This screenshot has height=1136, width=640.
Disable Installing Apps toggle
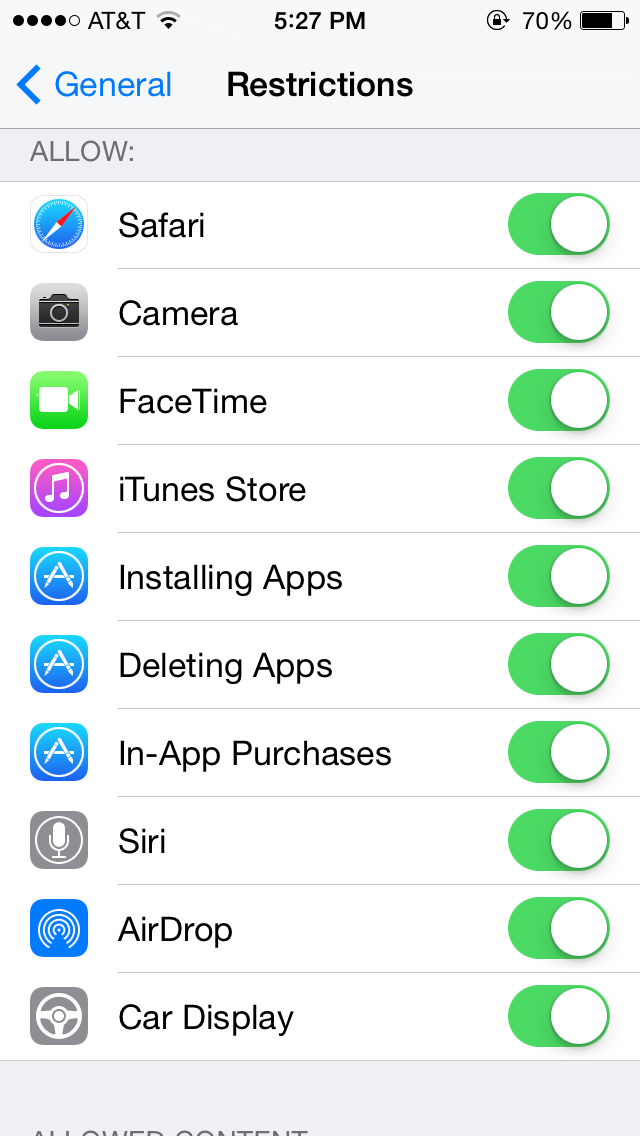pos(559,577)
